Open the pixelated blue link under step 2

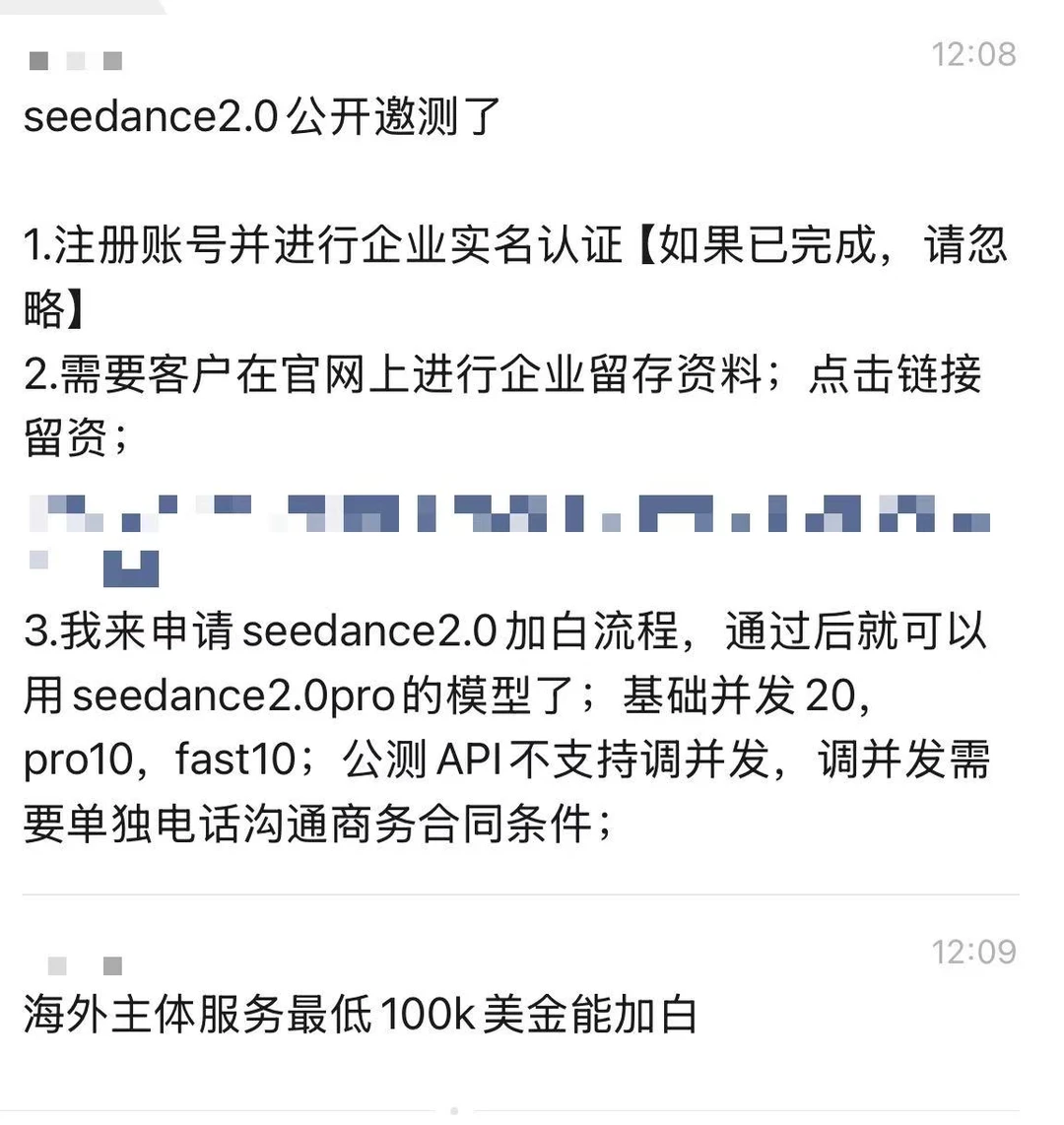tap(509, 513)
